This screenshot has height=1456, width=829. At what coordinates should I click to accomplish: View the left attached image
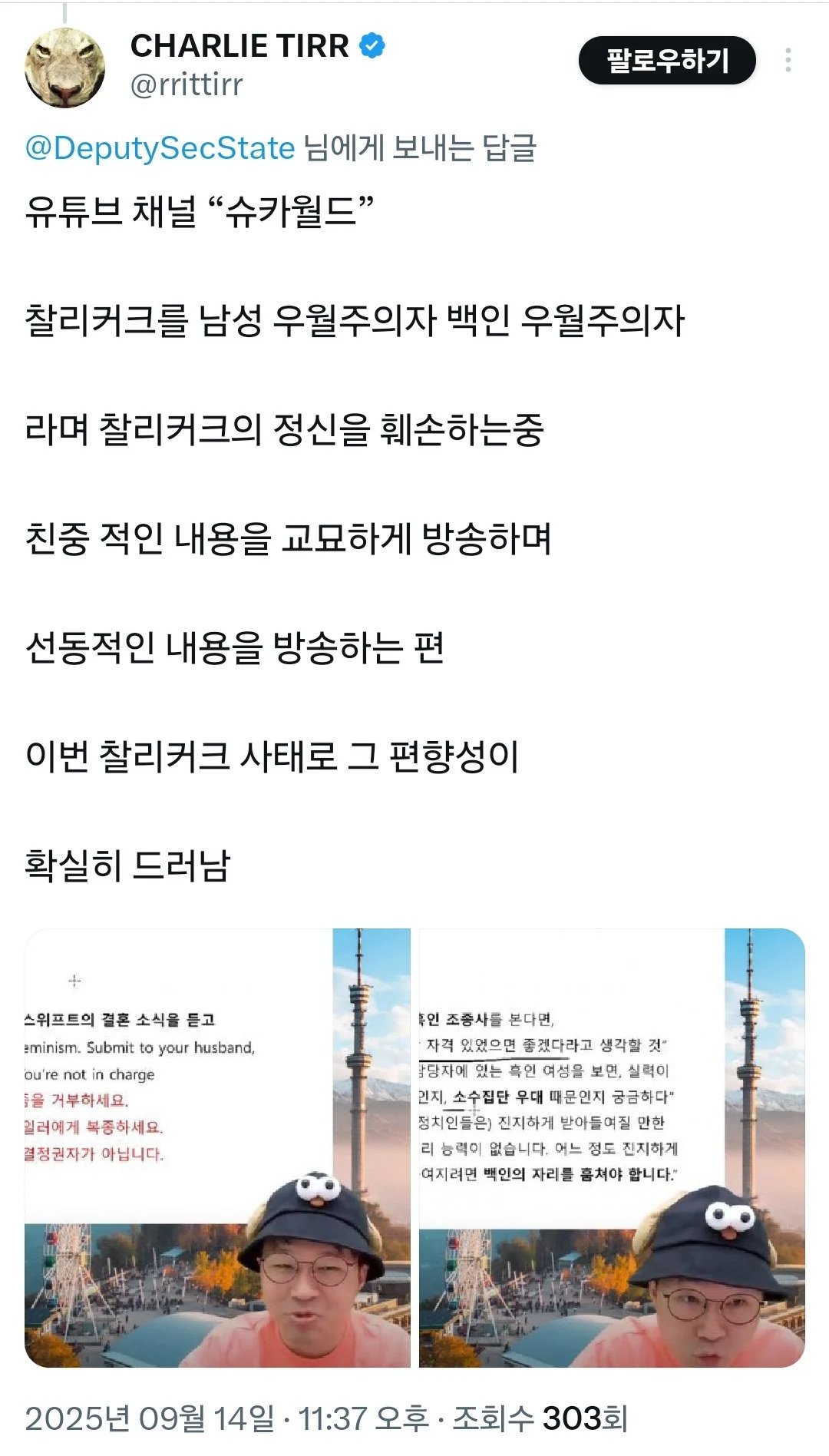[218, 1147]
